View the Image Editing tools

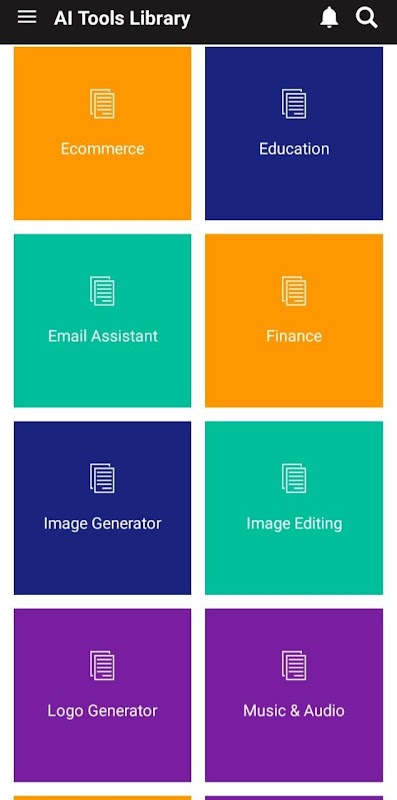(294, 508)
